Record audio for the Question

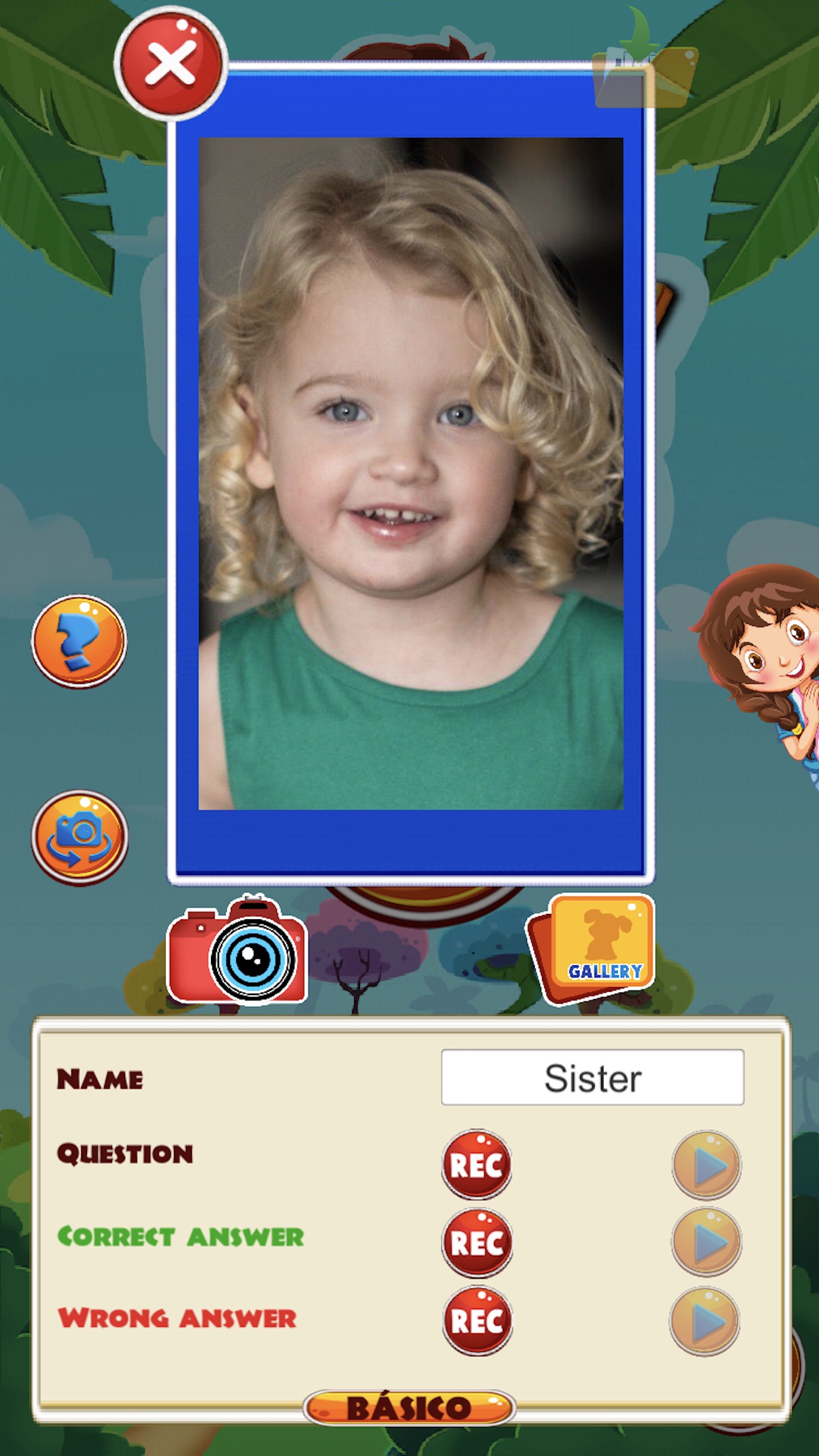click(x=477, y=1165)
